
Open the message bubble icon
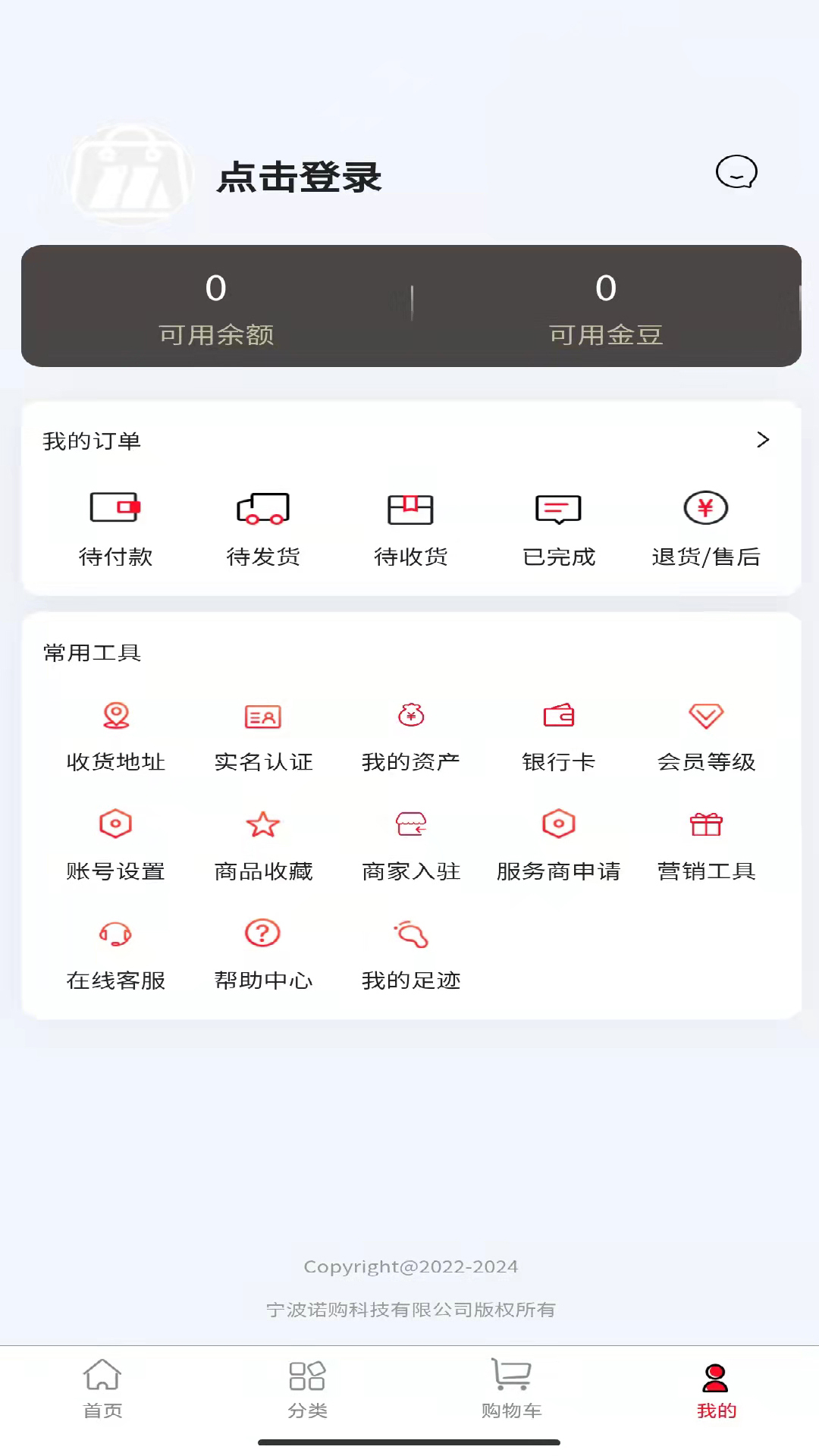(736, 172)
